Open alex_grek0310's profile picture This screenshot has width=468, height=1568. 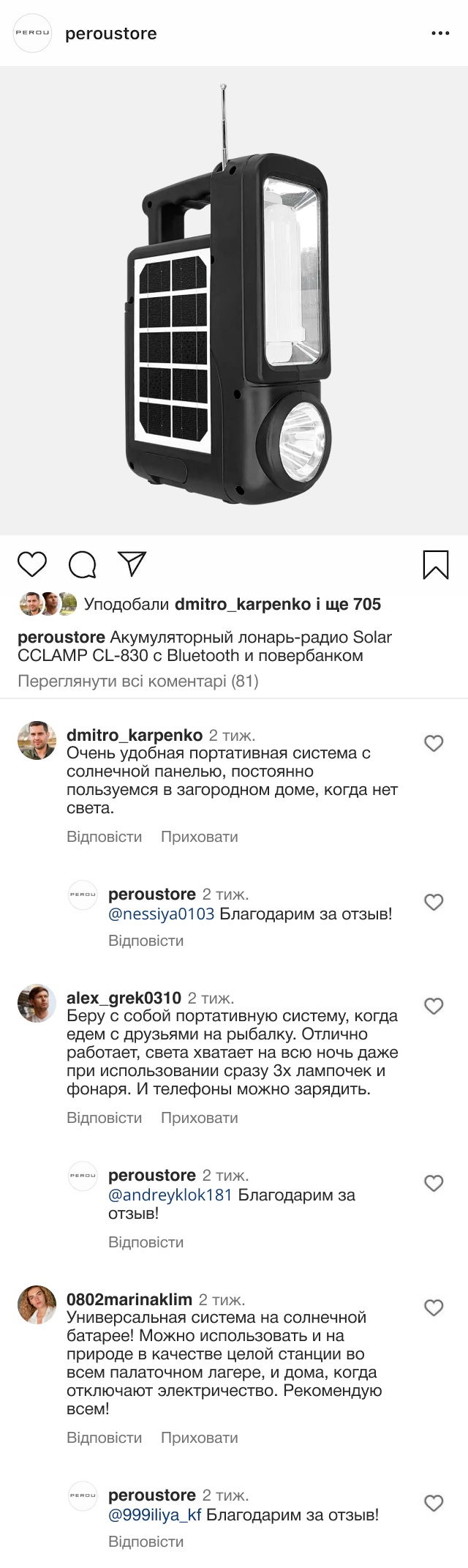pos(37,1003)
